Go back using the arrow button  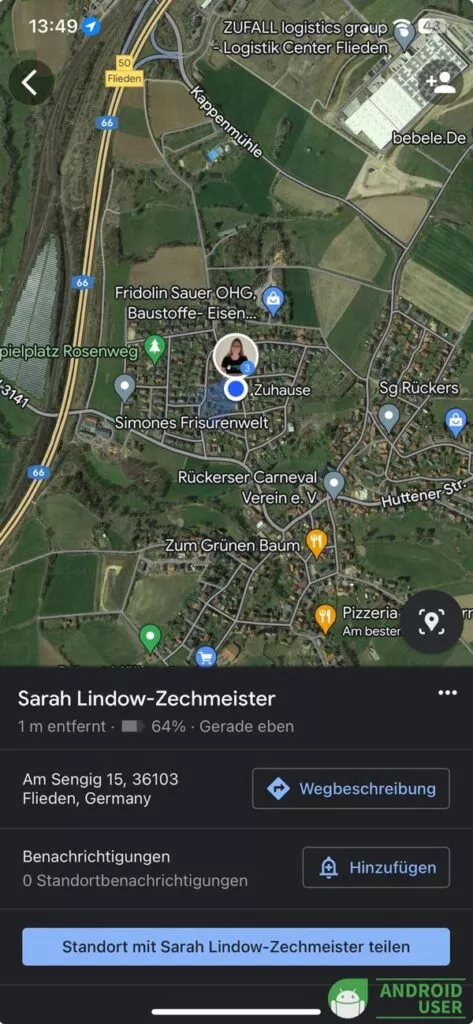point(31,82)
